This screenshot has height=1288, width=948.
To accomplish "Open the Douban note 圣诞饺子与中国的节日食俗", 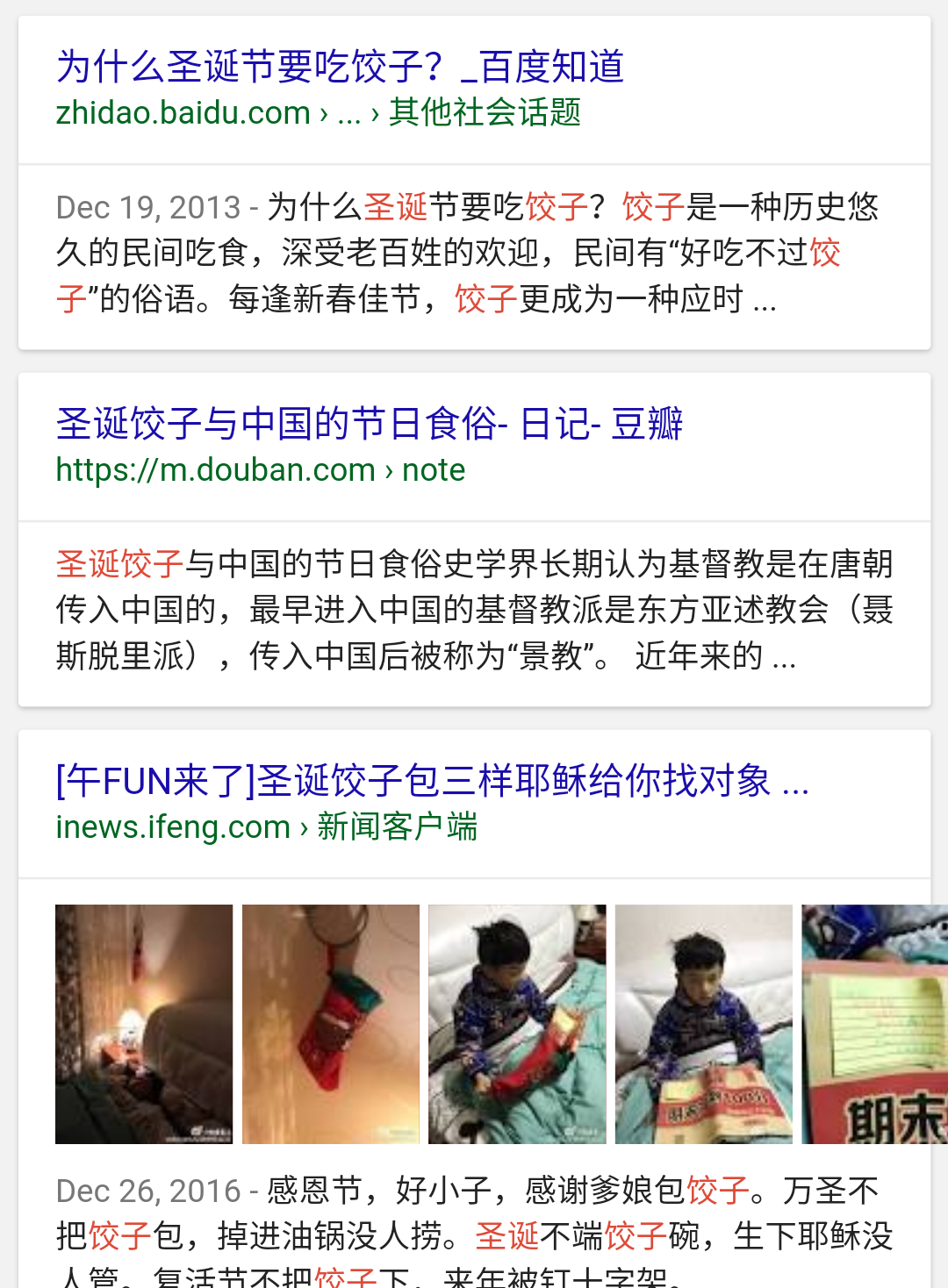I will (x=369, y=425).
